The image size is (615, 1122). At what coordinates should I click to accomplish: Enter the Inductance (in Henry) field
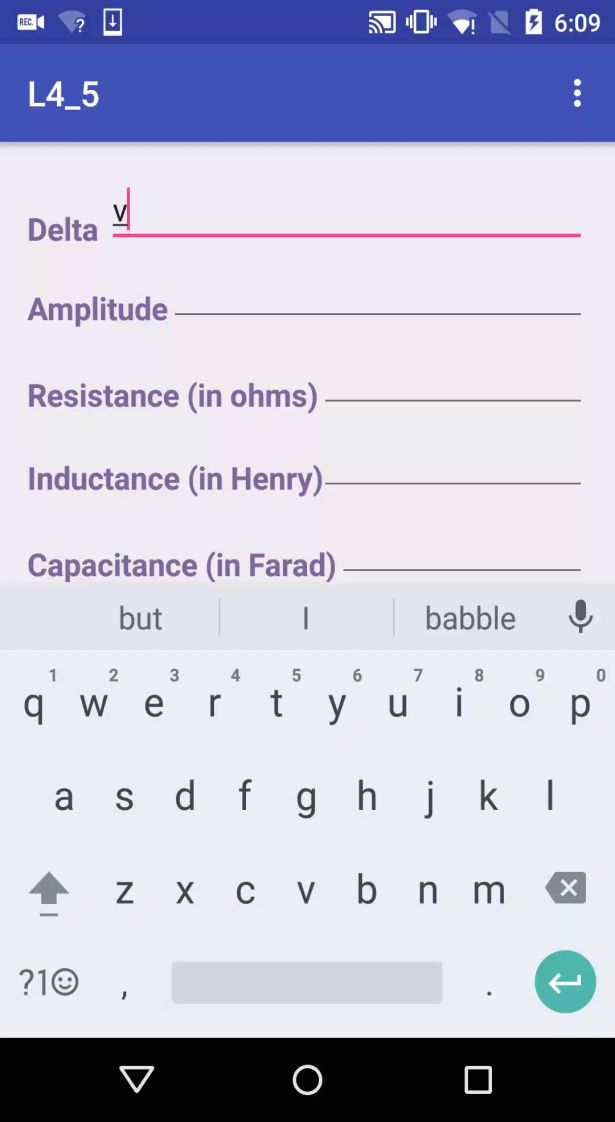coord(452,468)
